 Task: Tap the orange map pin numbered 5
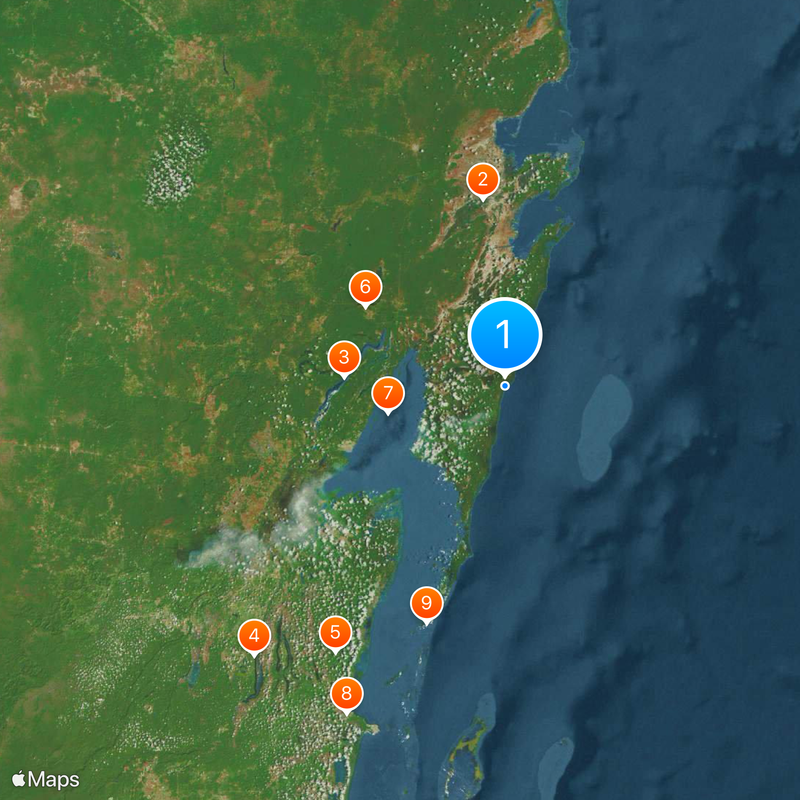coord(336,632)
